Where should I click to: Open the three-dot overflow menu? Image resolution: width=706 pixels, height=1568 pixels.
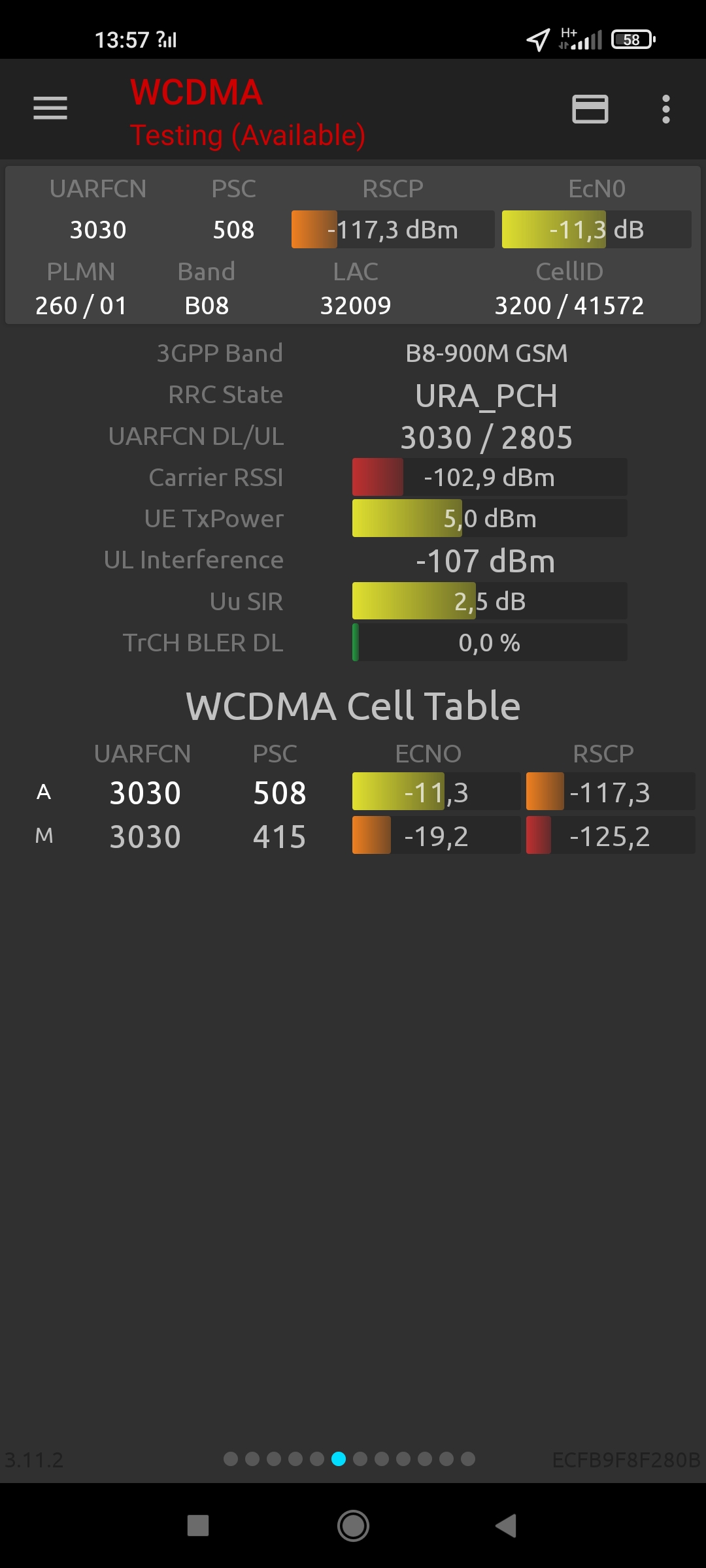coord(665,109)
